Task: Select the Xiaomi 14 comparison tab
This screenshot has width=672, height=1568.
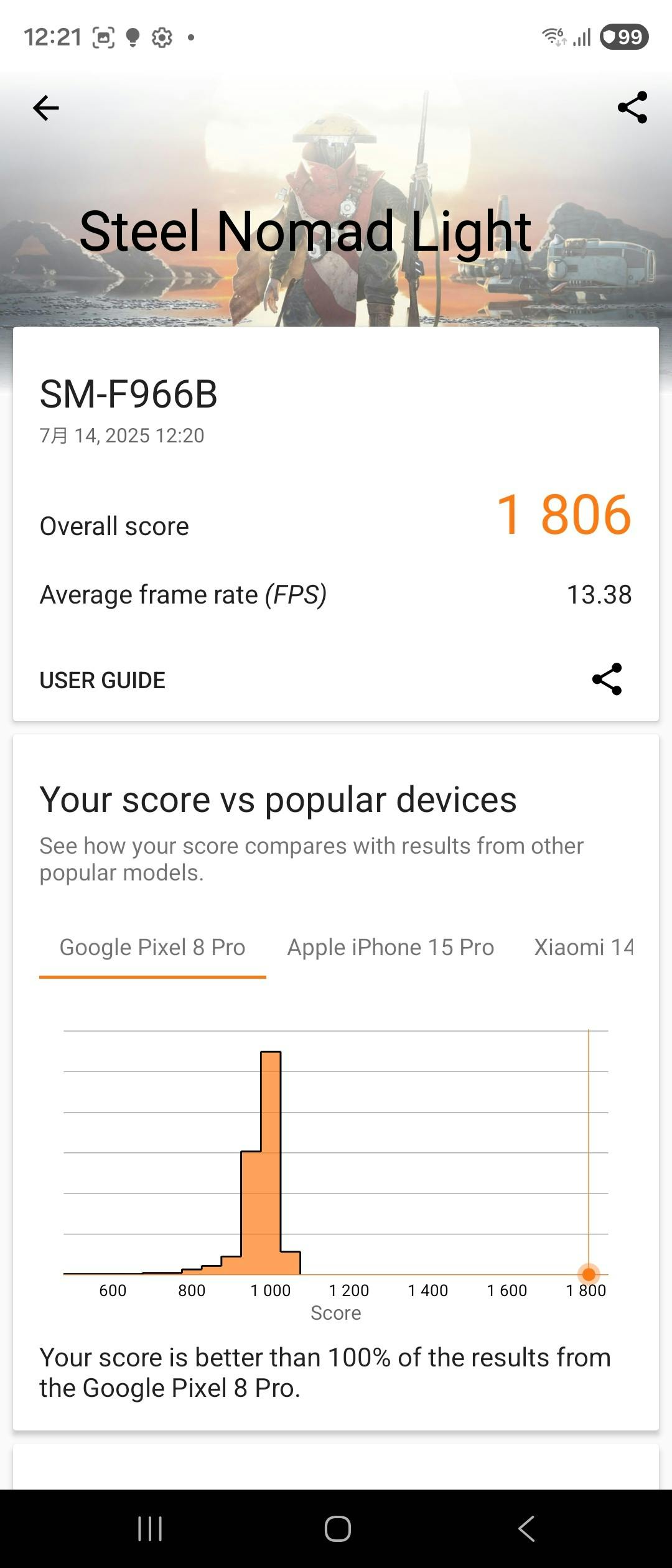Action: [x=584, y=948]
